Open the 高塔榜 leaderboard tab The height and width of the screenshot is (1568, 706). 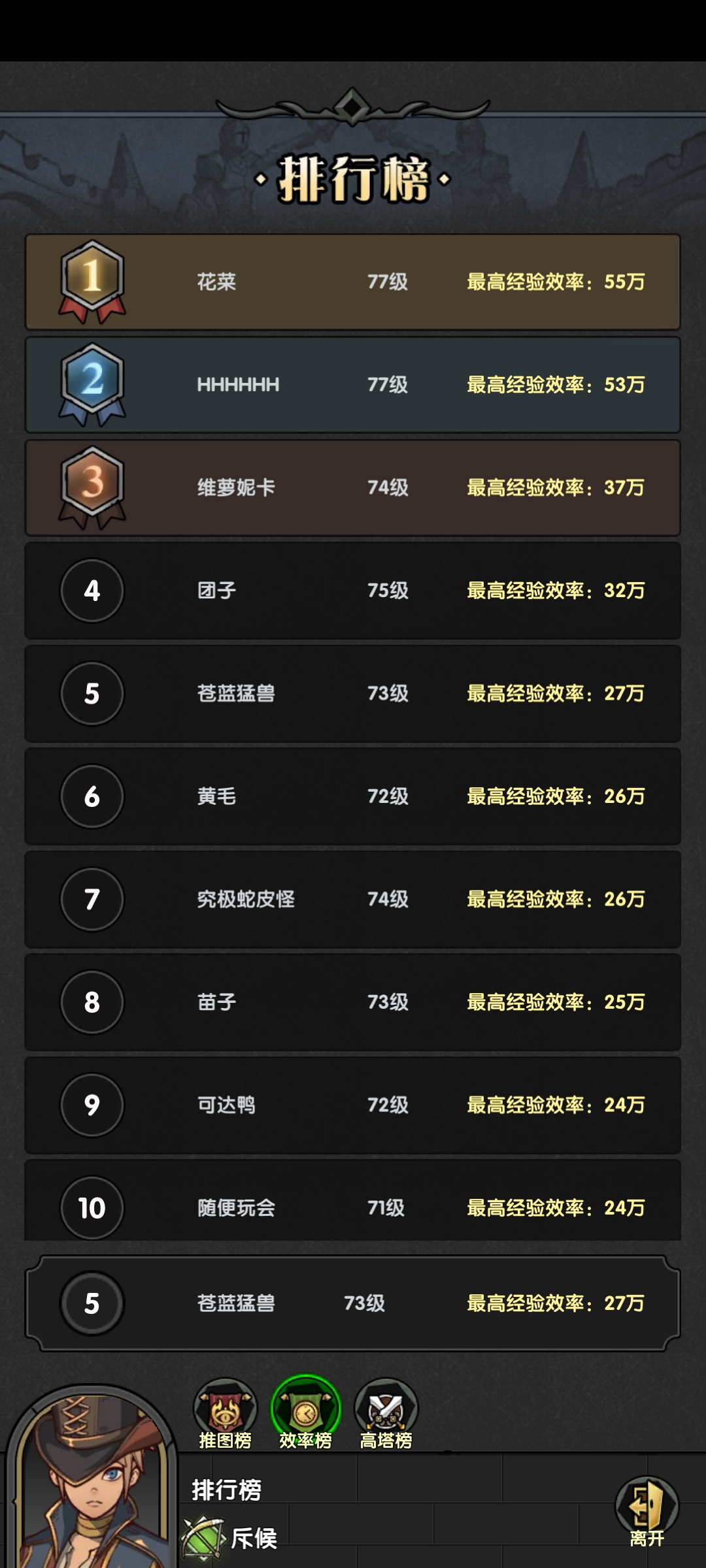click(x=386, y=1413)
